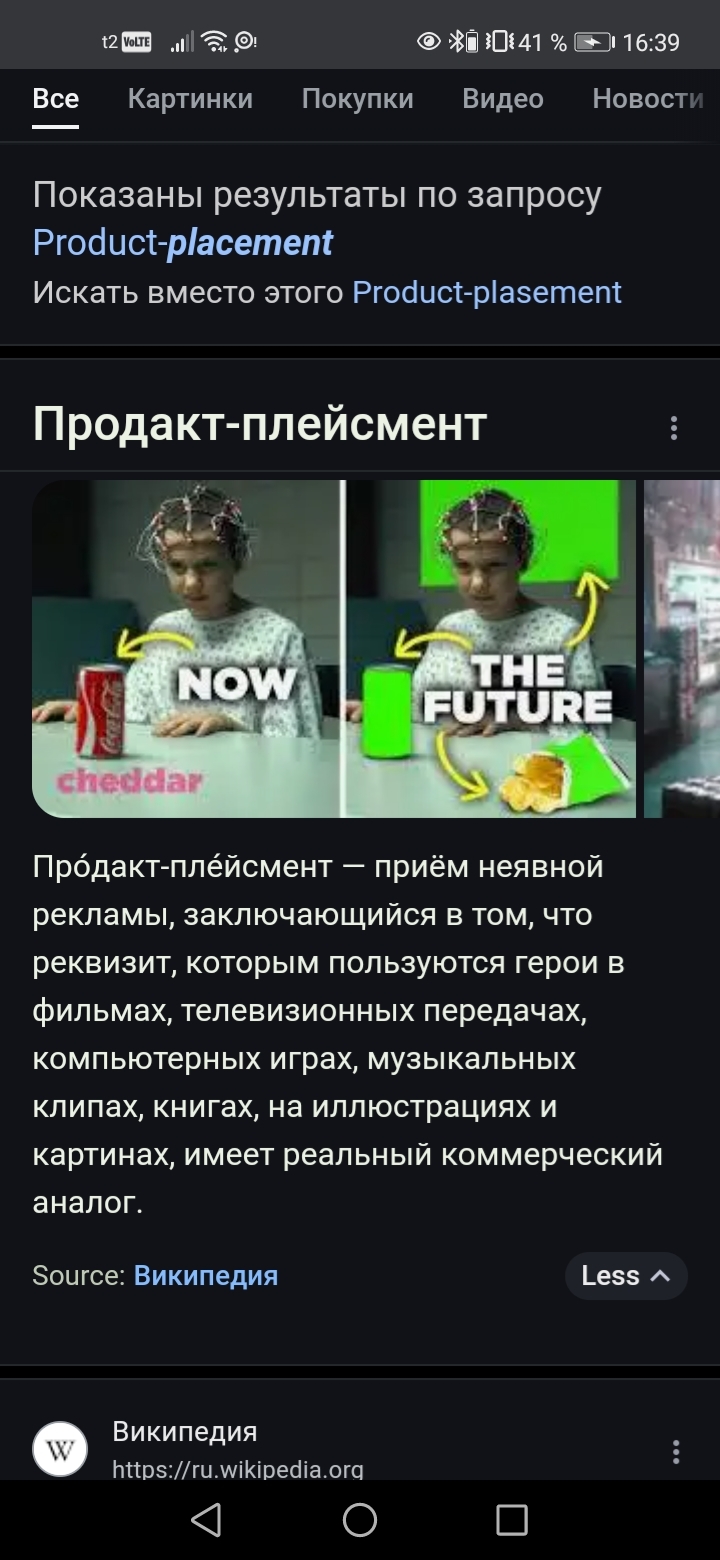The height and width of the screenshot is (1560, 720).
Task: Collapse the description with Less
Action: point(626,1276)
